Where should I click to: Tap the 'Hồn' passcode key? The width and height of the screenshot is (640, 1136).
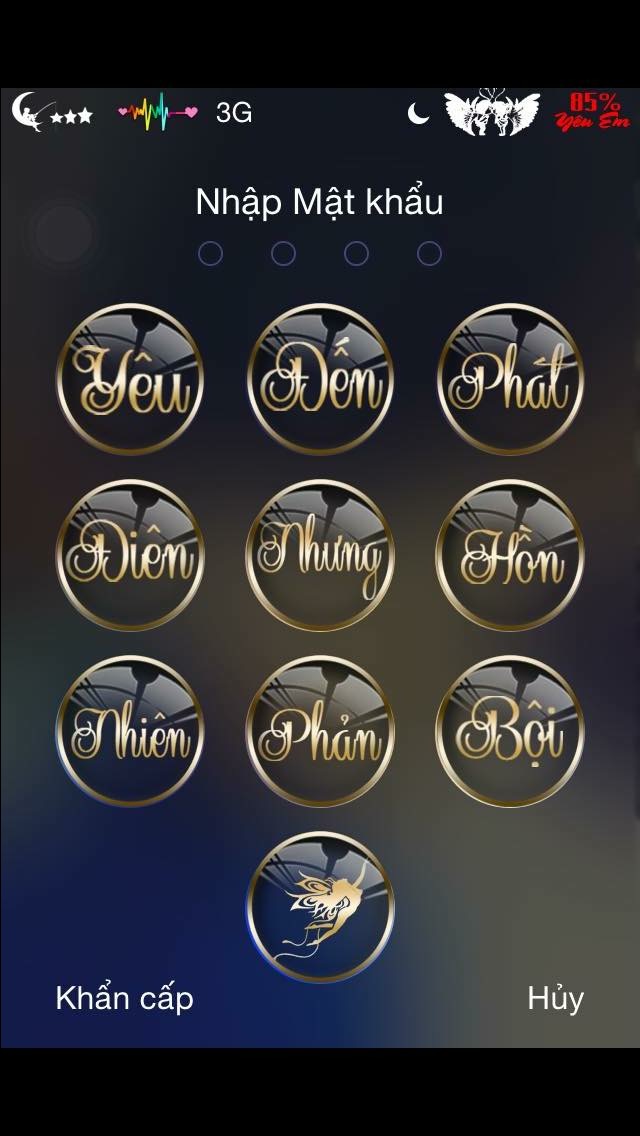510,555
